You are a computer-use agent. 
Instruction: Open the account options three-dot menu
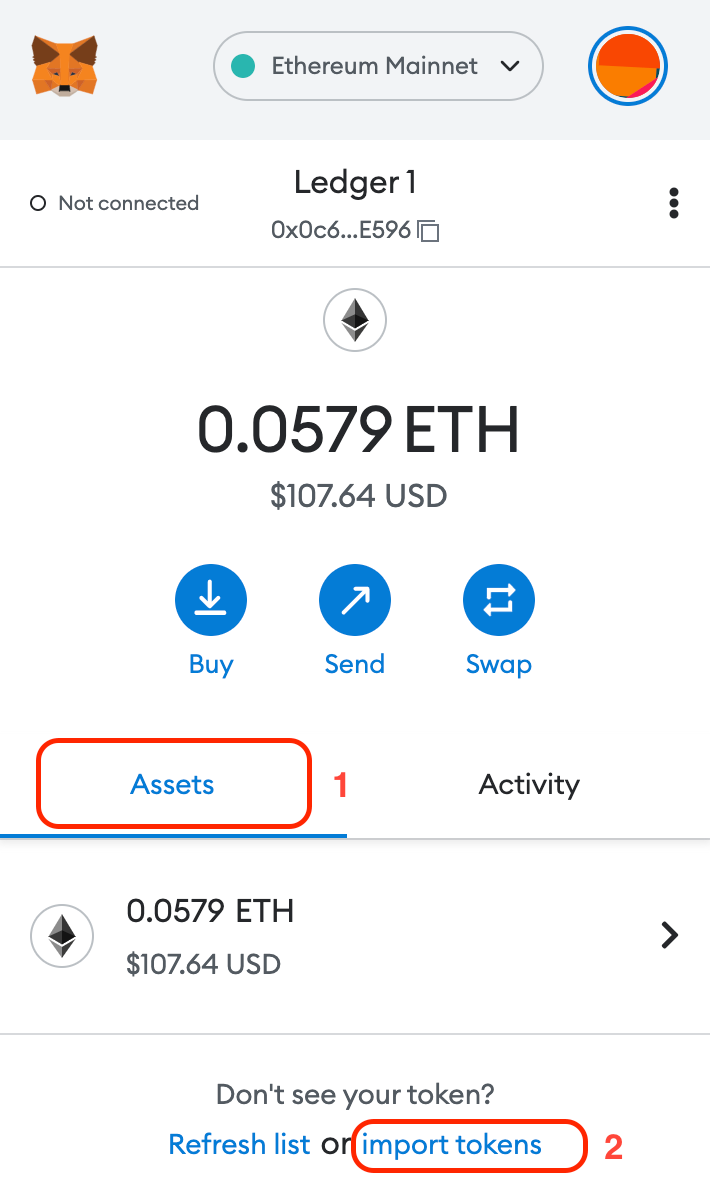674,203
